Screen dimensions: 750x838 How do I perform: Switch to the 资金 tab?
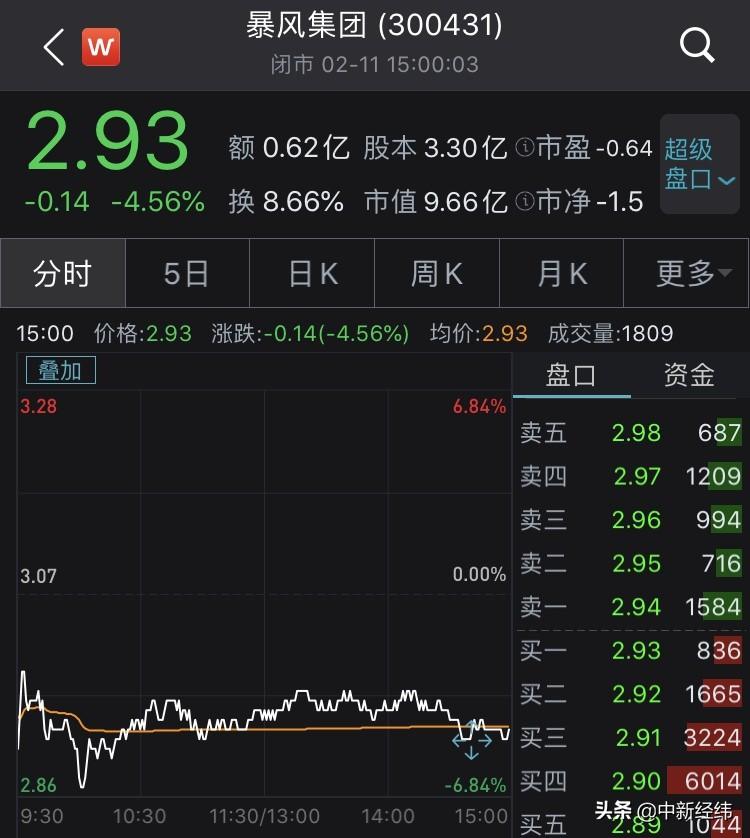[689, 375]
